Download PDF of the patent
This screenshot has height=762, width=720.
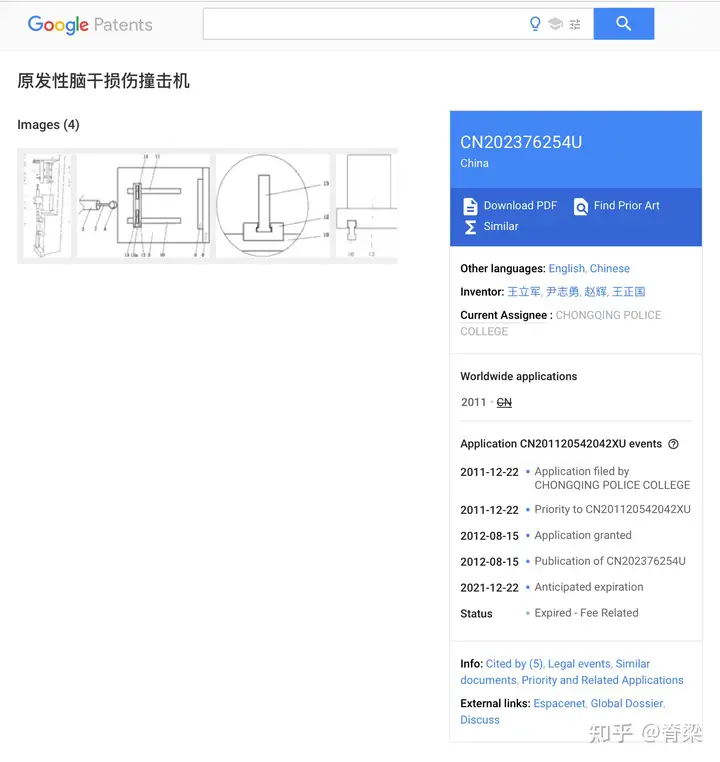[510, 206]
